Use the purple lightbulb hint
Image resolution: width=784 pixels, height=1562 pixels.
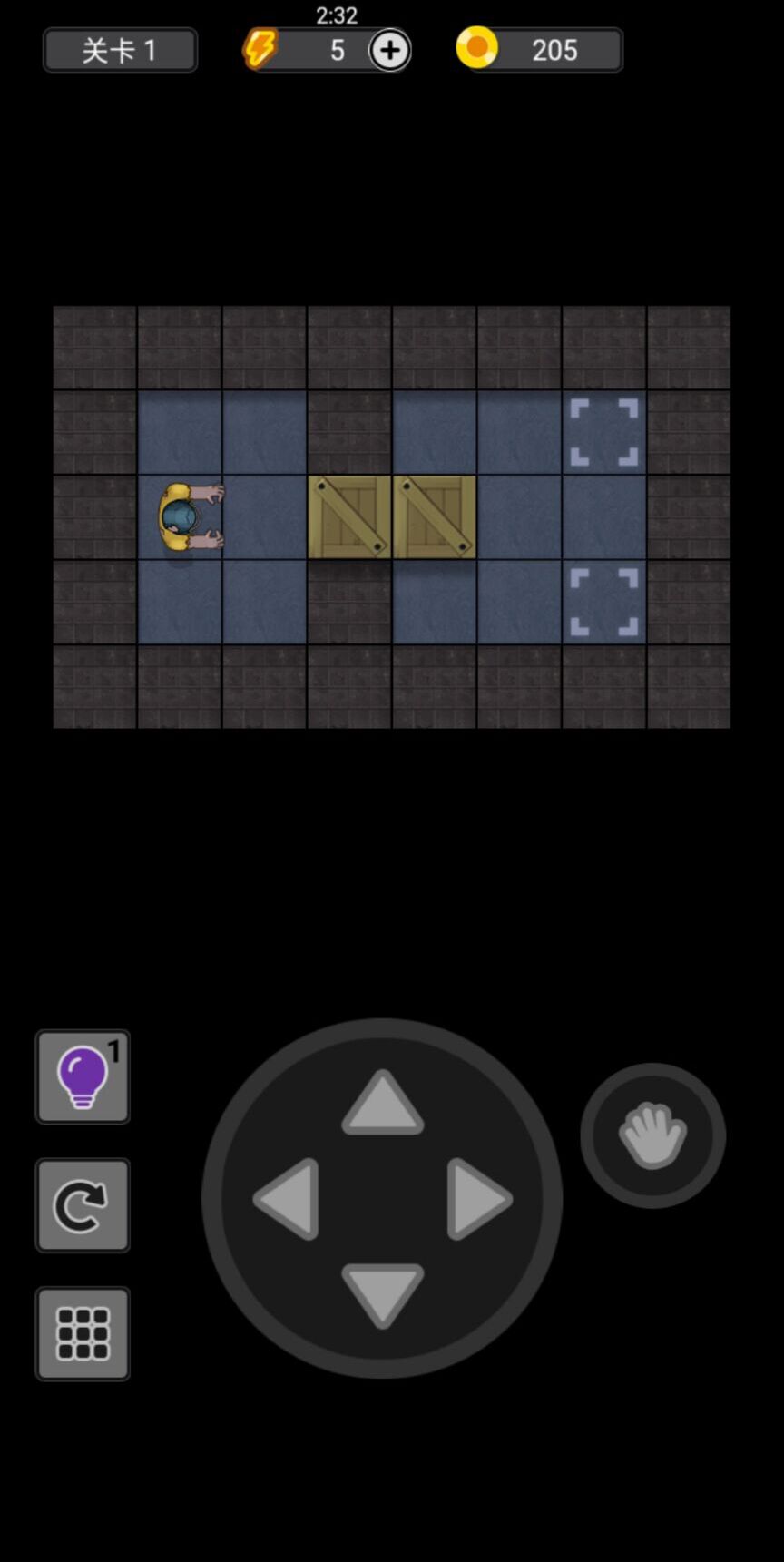(83, 1076)
